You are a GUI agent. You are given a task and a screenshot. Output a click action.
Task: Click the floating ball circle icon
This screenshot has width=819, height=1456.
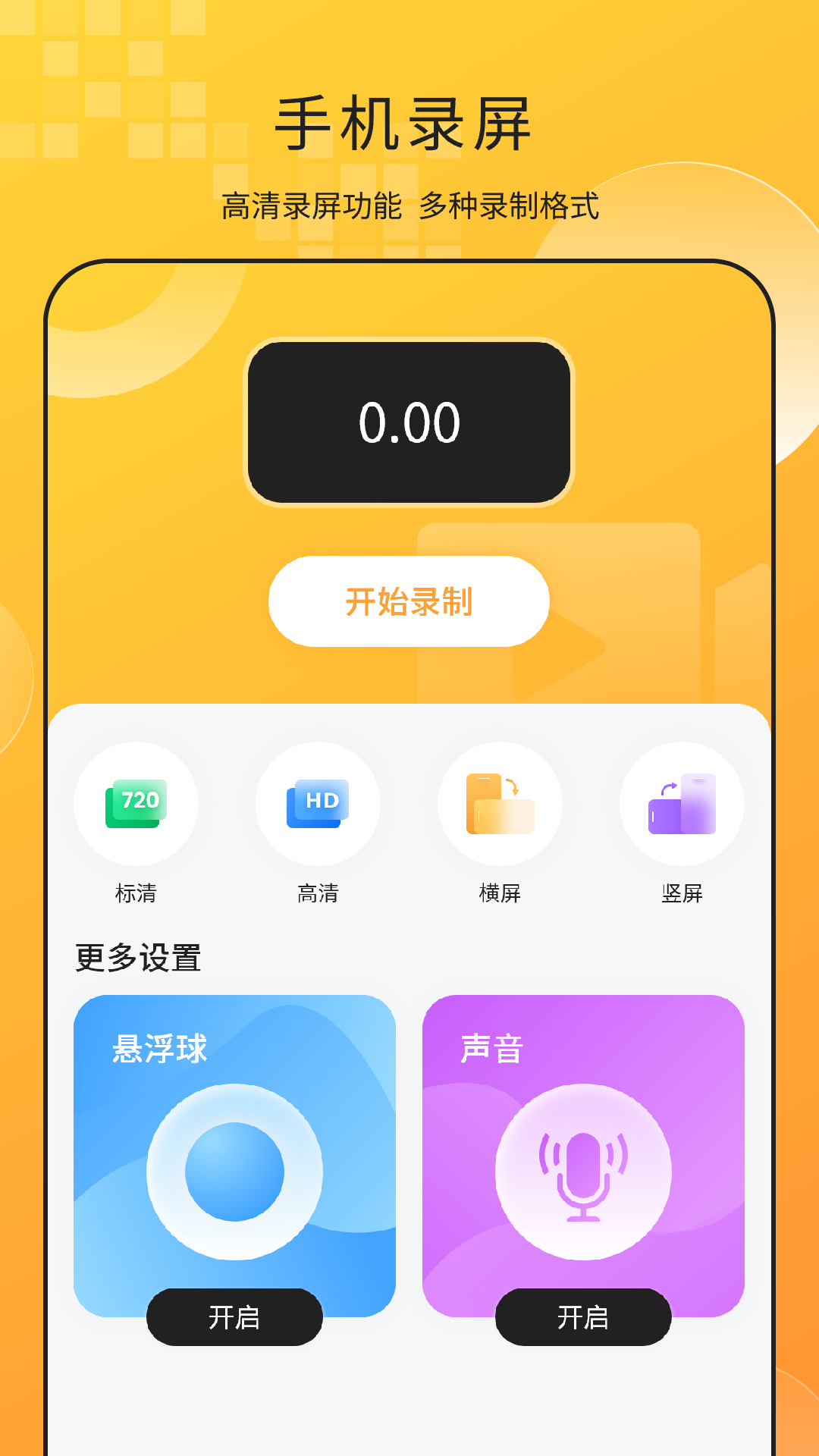pyautogui.click(x=235, y=1172)
